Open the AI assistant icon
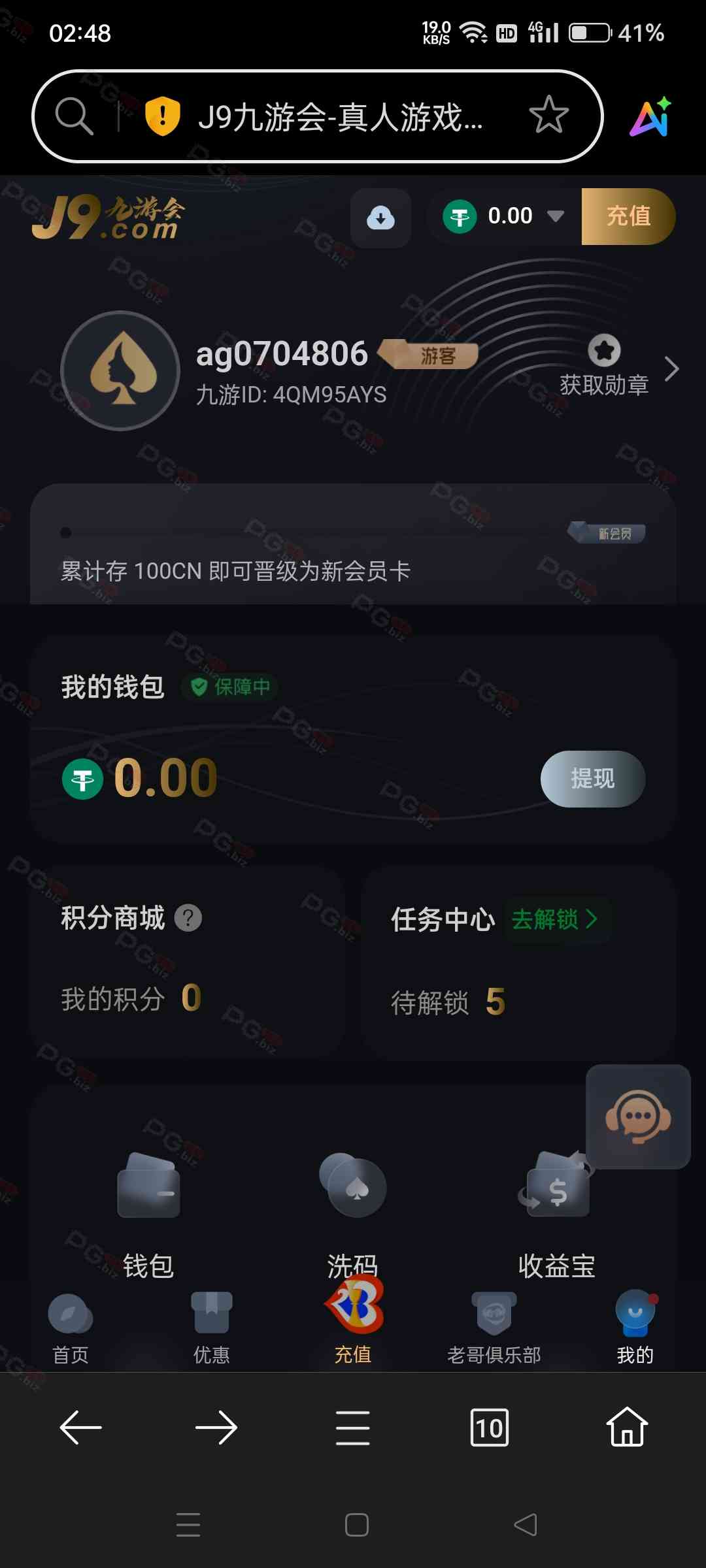Image resolution: width=706 pixels, height=1568 pixels. (x=650, y=117)
